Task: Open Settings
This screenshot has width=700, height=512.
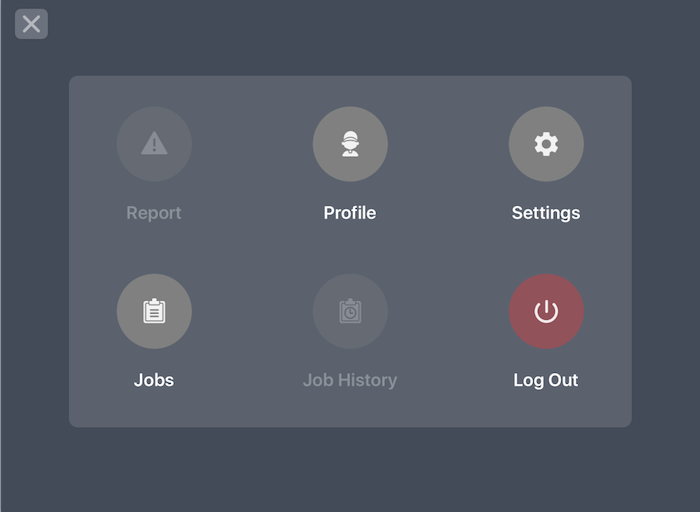Action: point(546,144)
